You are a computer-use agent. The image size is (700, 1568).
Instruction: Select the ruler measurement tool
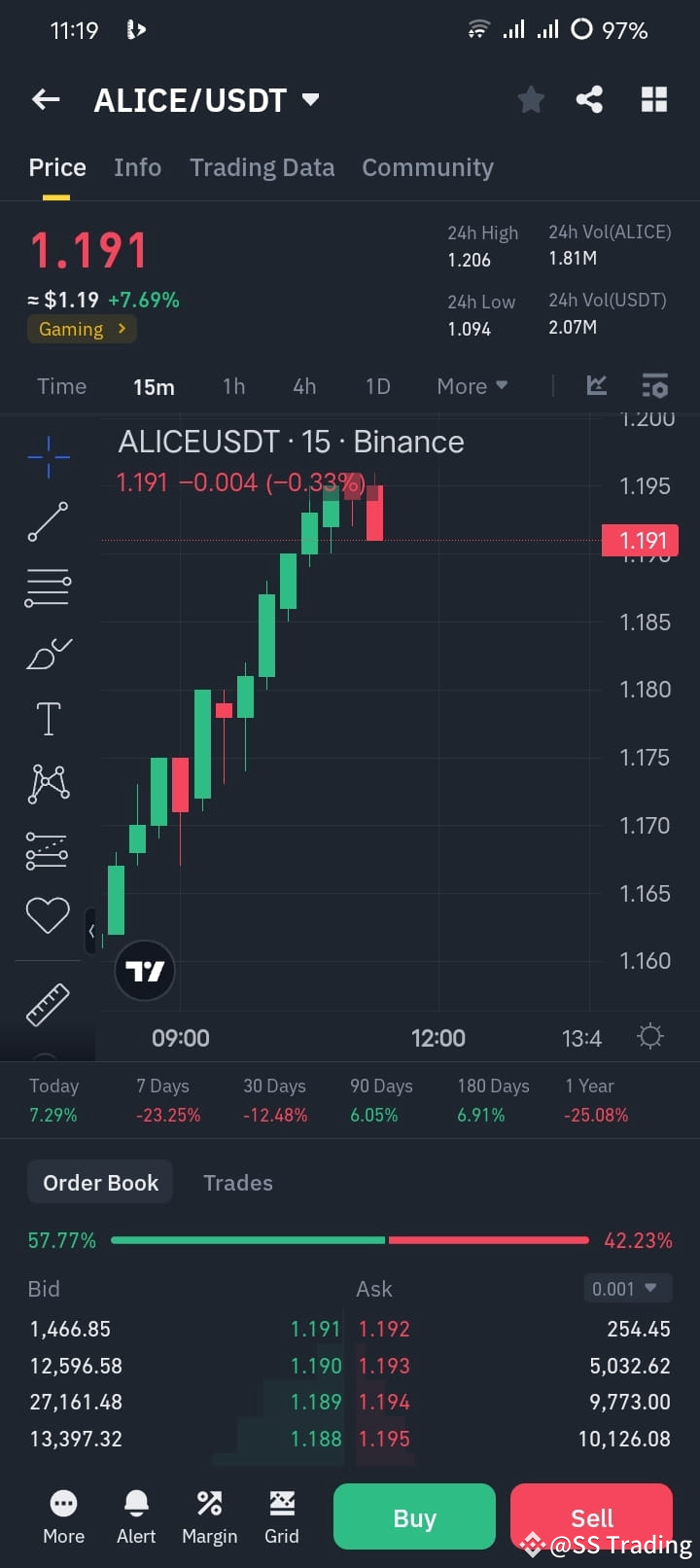[x=48, y=1004]
